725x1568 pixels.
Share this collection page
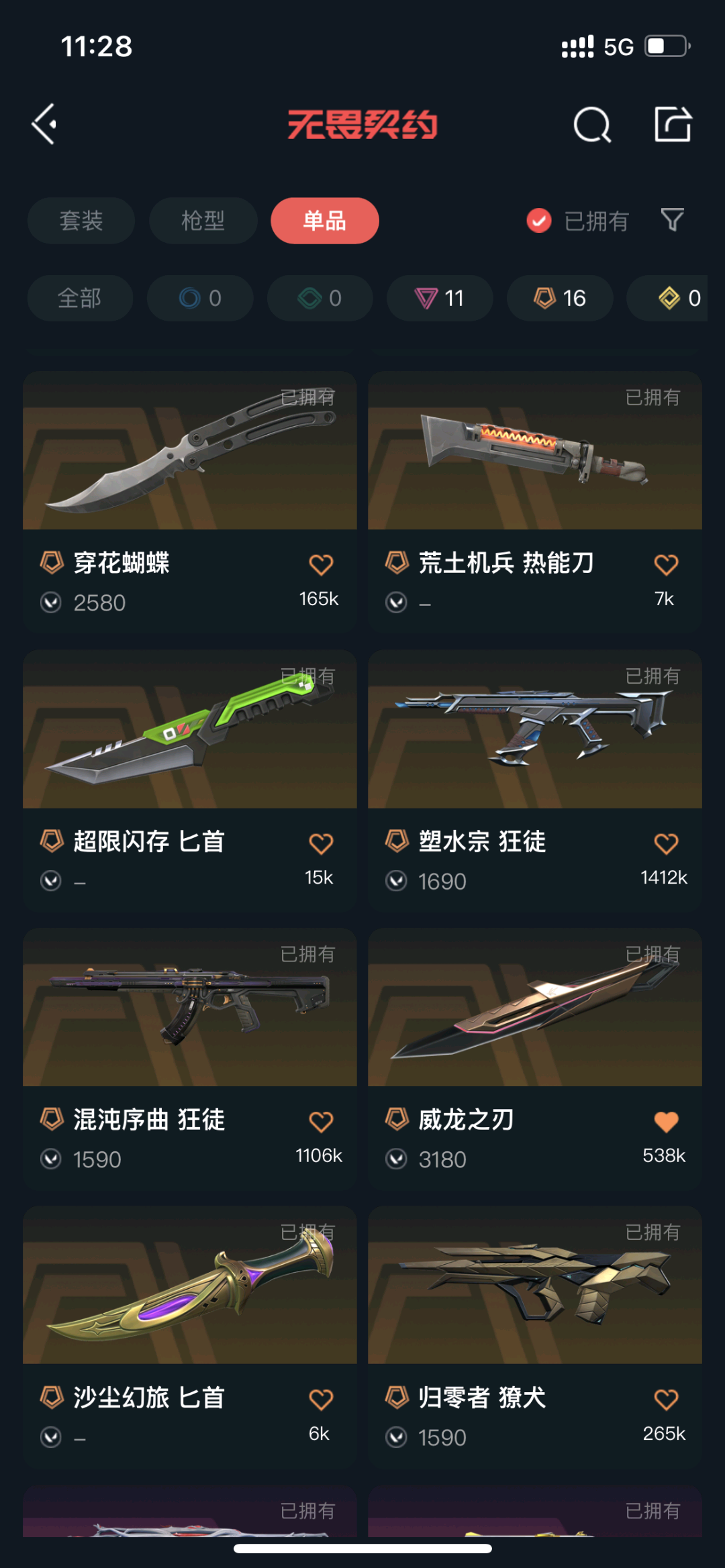click(x=673, y=125)
